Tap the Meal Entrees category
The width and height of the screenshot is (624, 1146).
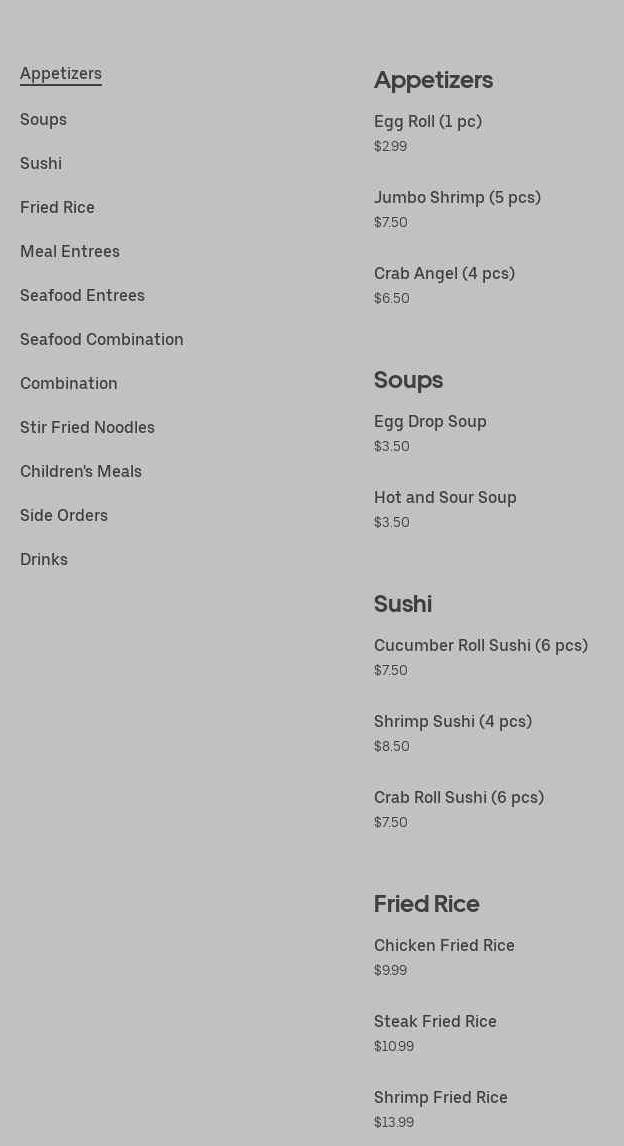click(x=70, y=251)
